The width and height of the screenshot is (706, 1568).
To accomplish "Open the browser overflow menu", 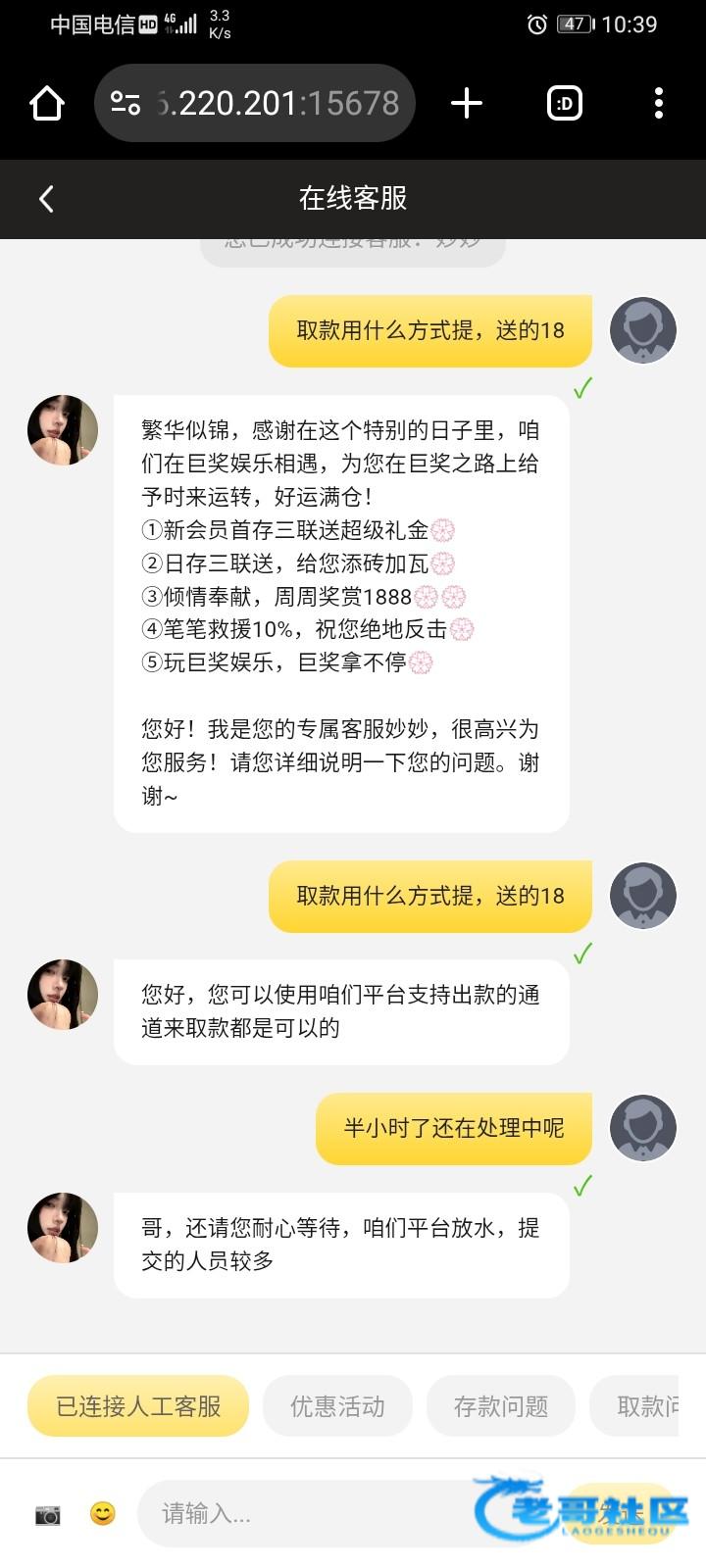I will pos(658,103).
